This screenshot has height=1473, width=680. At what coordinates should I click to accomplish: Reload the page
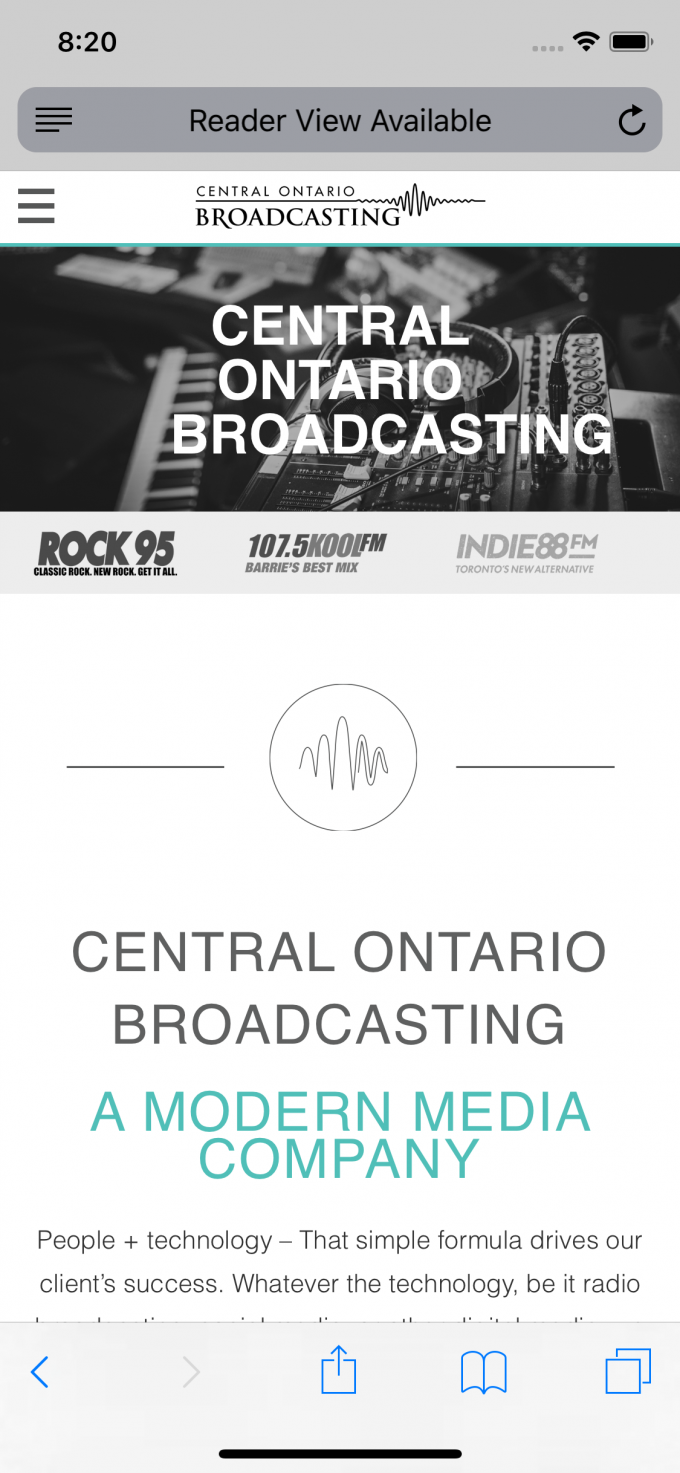pyautogui.click(x=631, y=121)
